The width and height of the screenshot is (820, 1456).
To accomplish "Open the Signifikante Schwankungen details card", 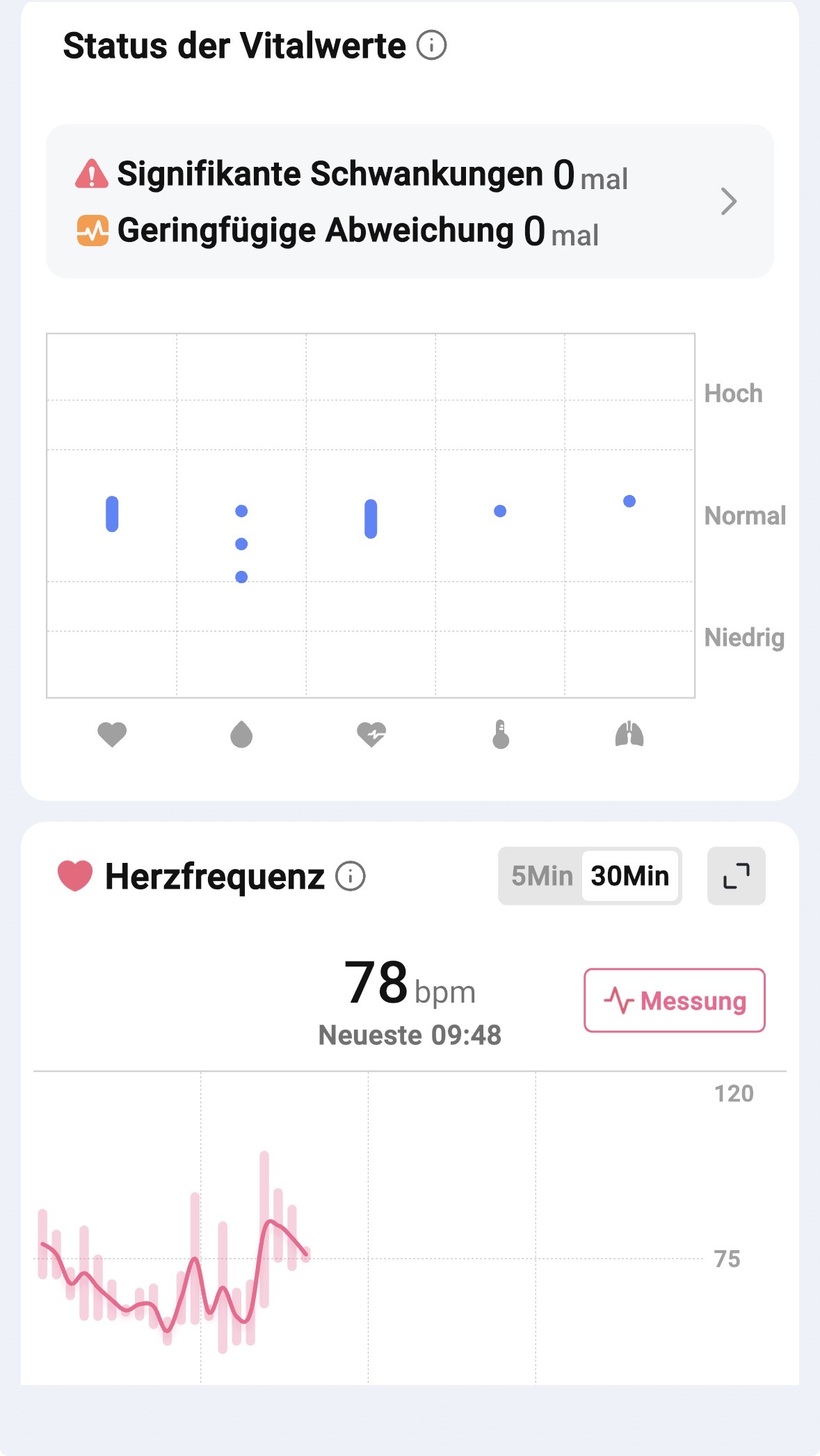I will [x=409, y=202].
